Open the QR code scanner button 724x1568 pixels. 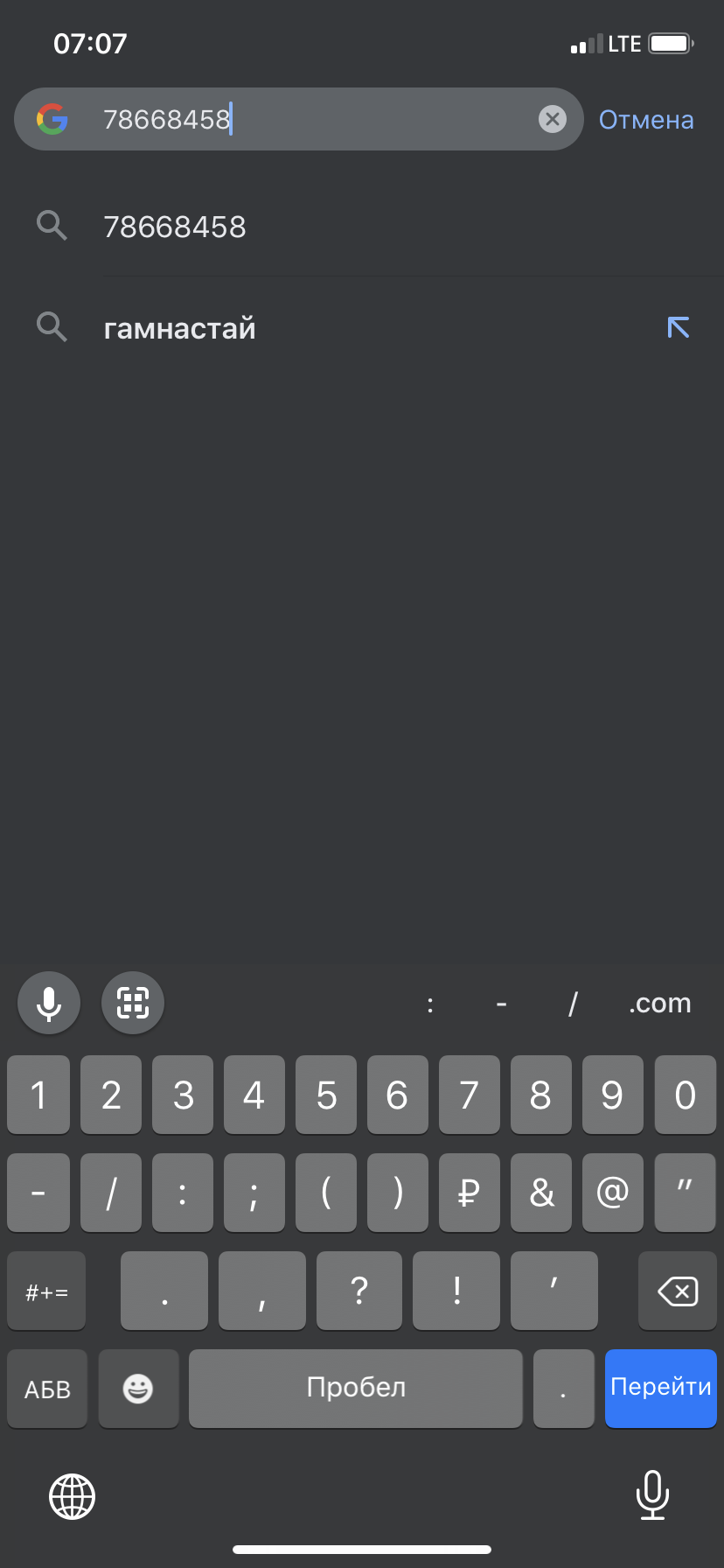pos(133,1003)
